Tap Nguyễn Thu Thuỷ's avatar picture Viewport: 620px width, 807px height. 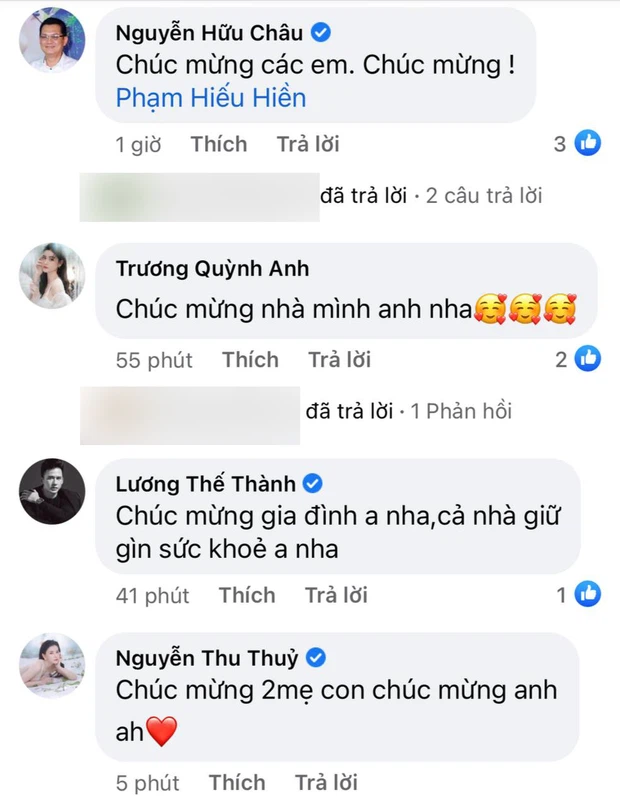click(52, 664)
